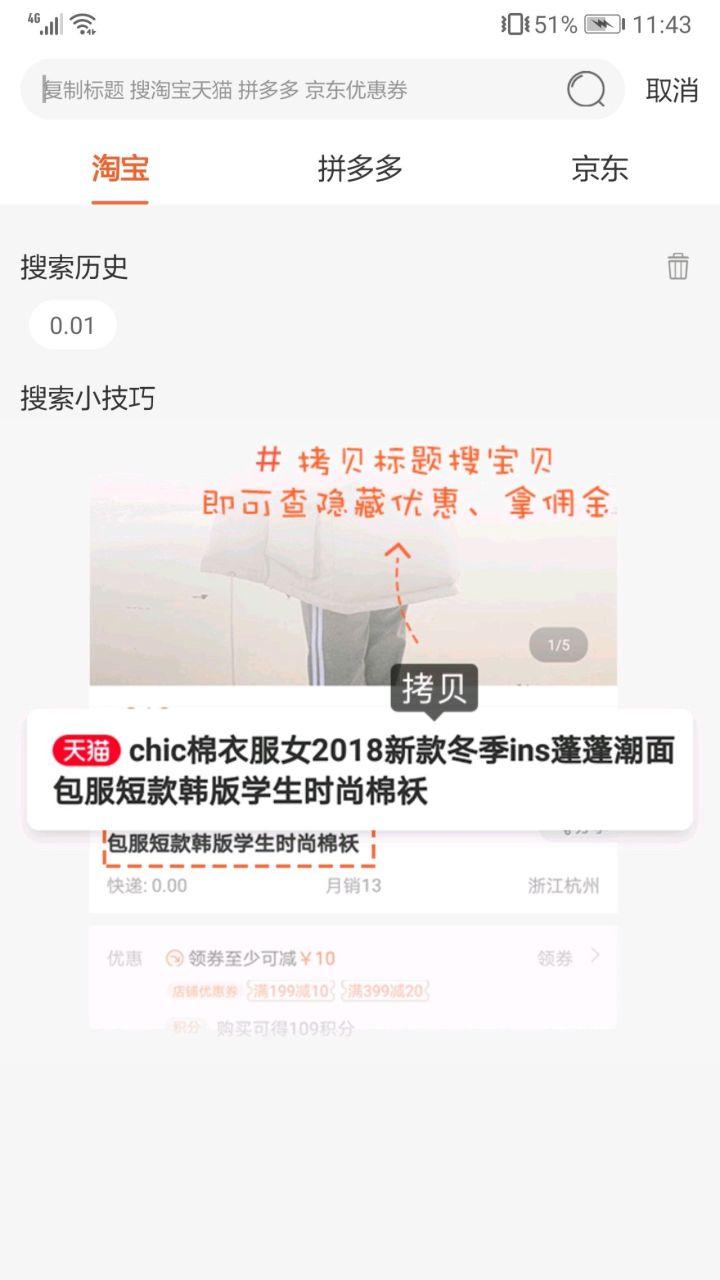Clear search history with the trash icon
Image resolution: width=720 pixels, height=1280 pixels.
(678, 266)
